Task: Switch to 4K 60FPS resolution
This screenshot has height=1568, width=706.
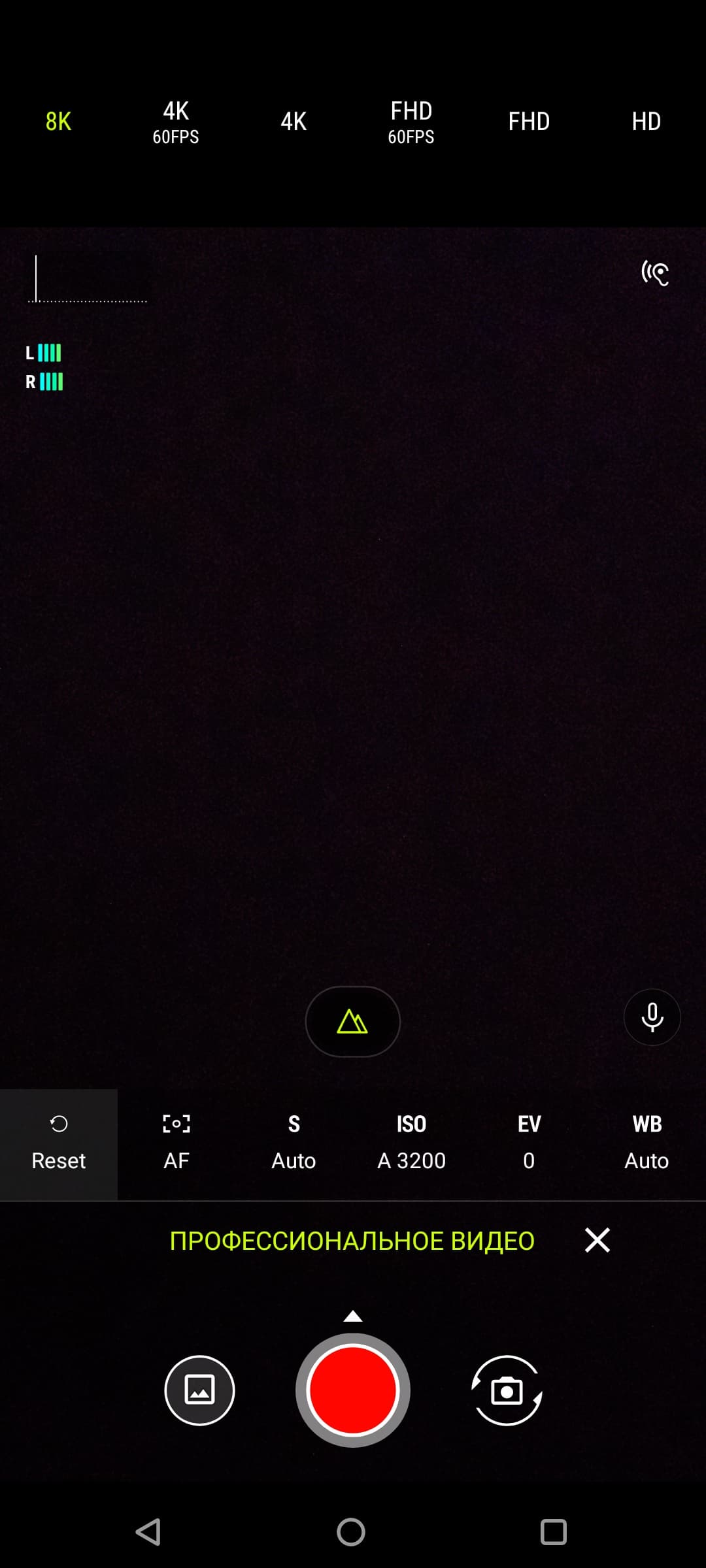Action: pyautogui.click(x=176, y=122)
